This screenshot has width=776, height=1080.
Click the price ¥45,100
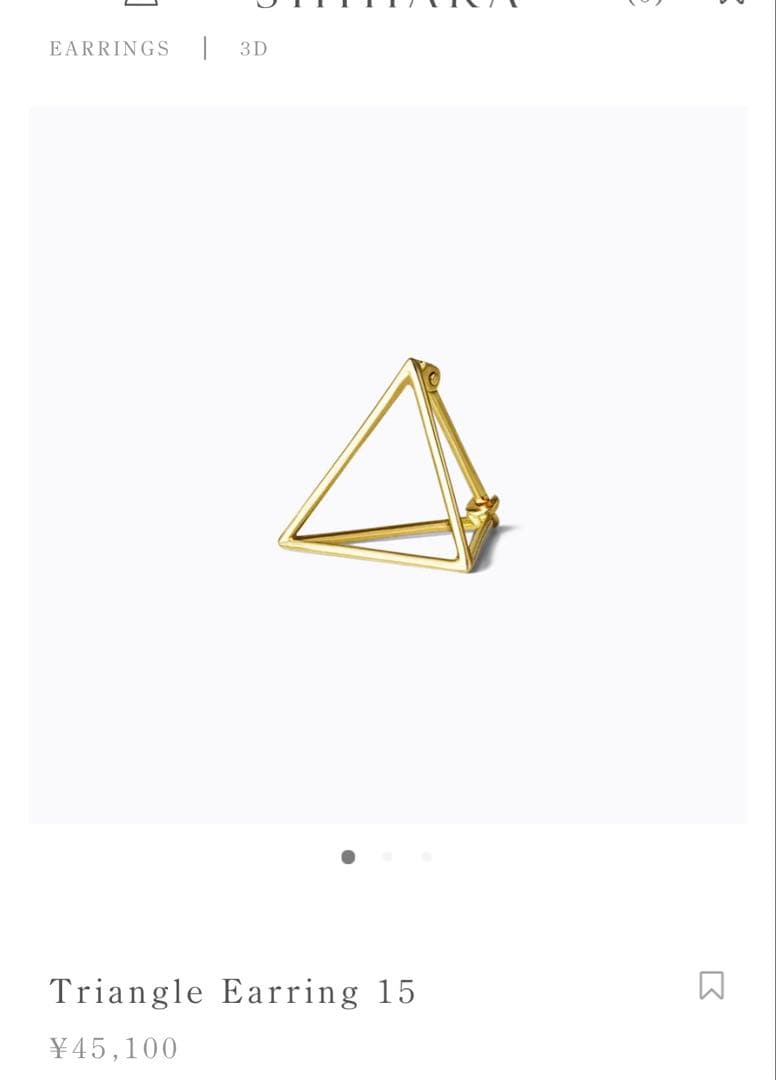[114, 1048]
